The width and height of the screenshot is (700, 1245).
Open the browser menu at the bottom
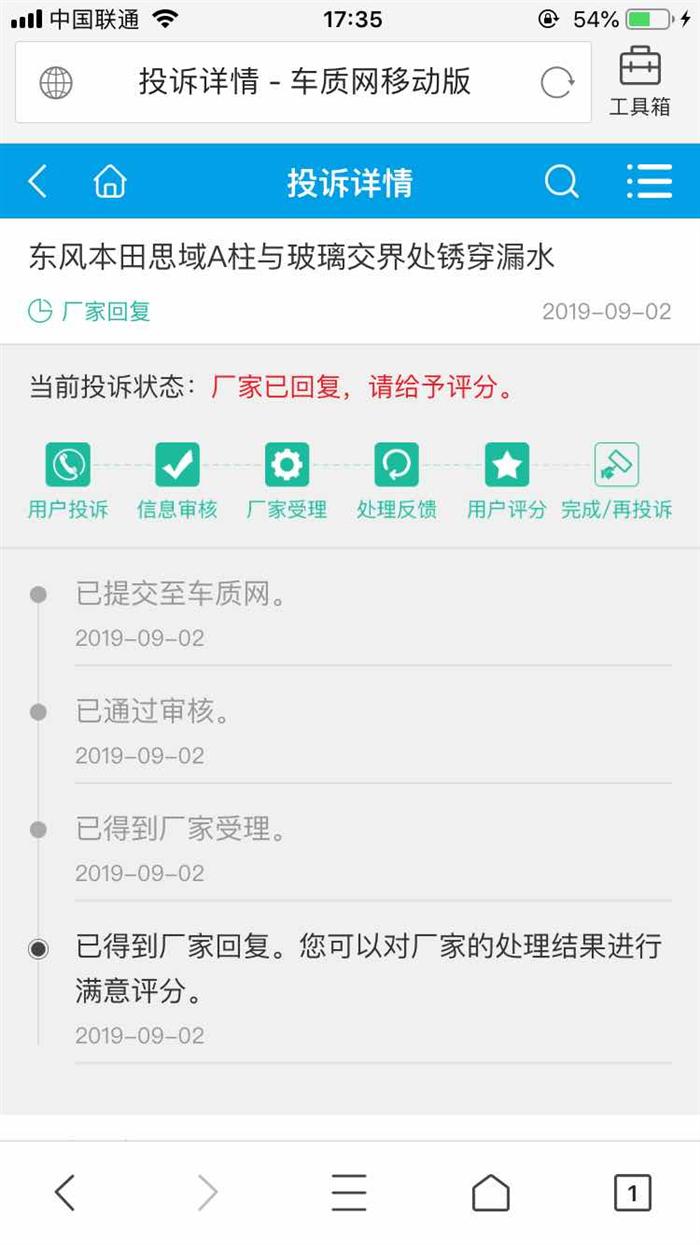349,1193
